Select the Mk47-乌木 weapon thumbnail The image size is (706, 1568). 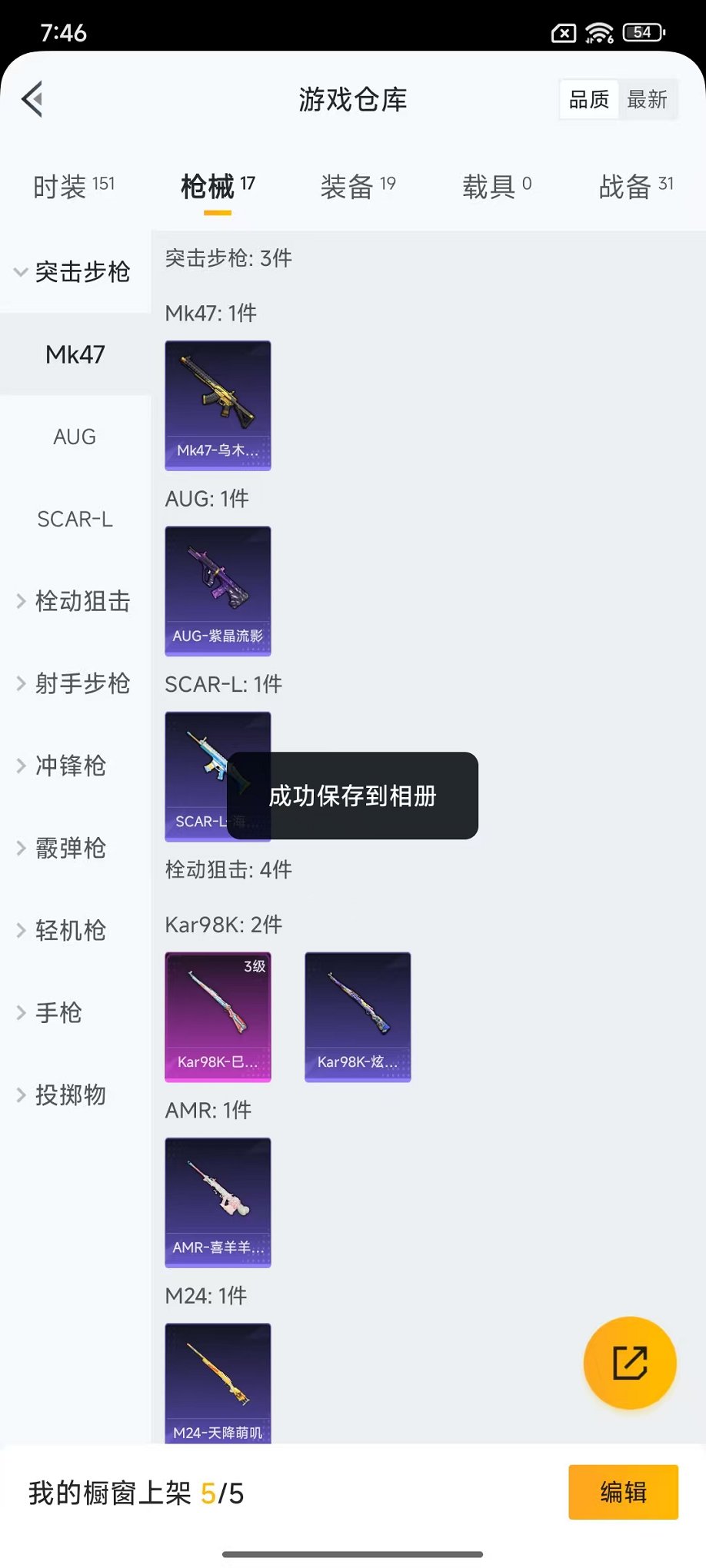pos(218,406)
